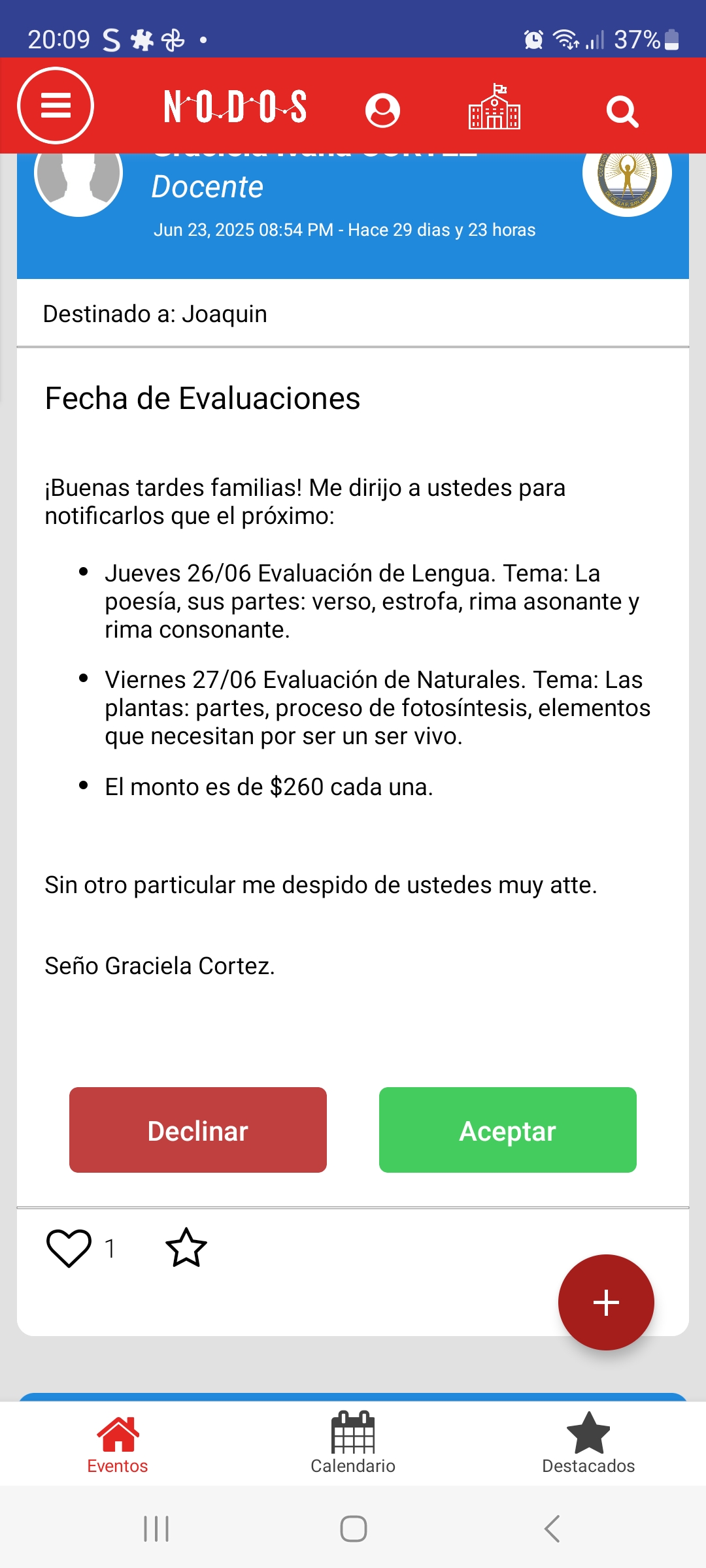Accept the notice with Aceptar
The width and height of the screenshot is (706, 1568).
508,1130
